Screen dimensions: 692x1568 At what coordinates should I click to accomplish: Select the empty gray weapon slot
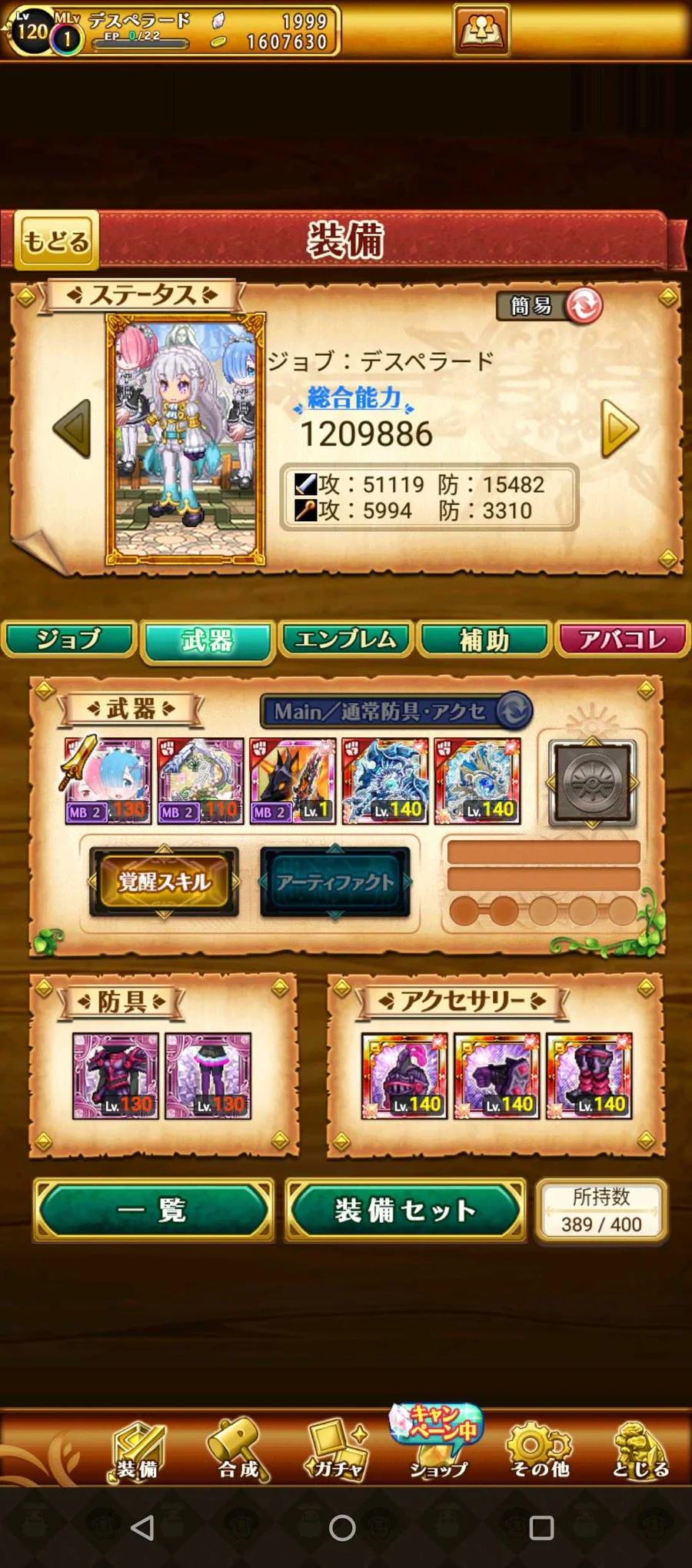[x=591, y=782]
